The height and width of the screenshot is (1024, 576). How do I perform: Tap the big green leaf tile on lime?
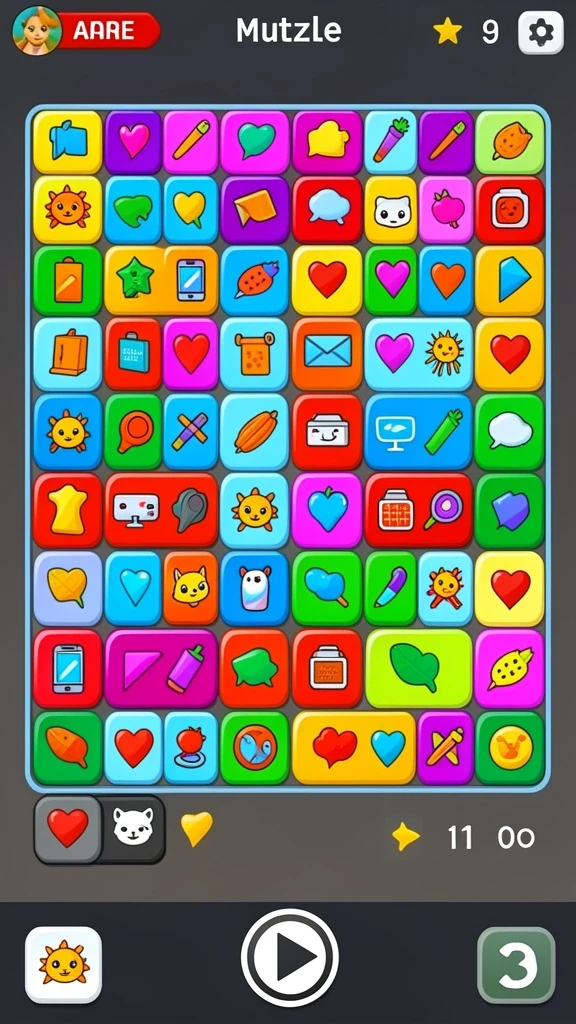click(x=419, y=667)
